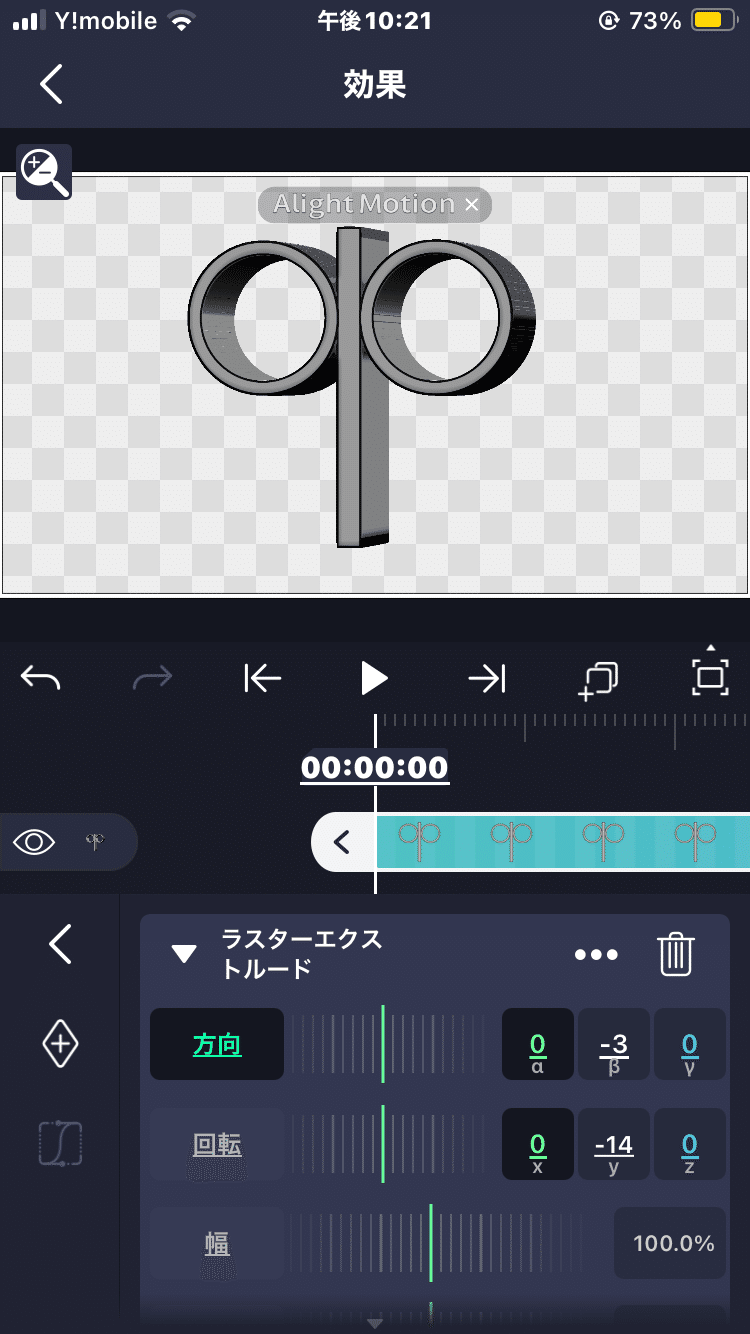Toggle layer visibility eye icon

[34, 842]
